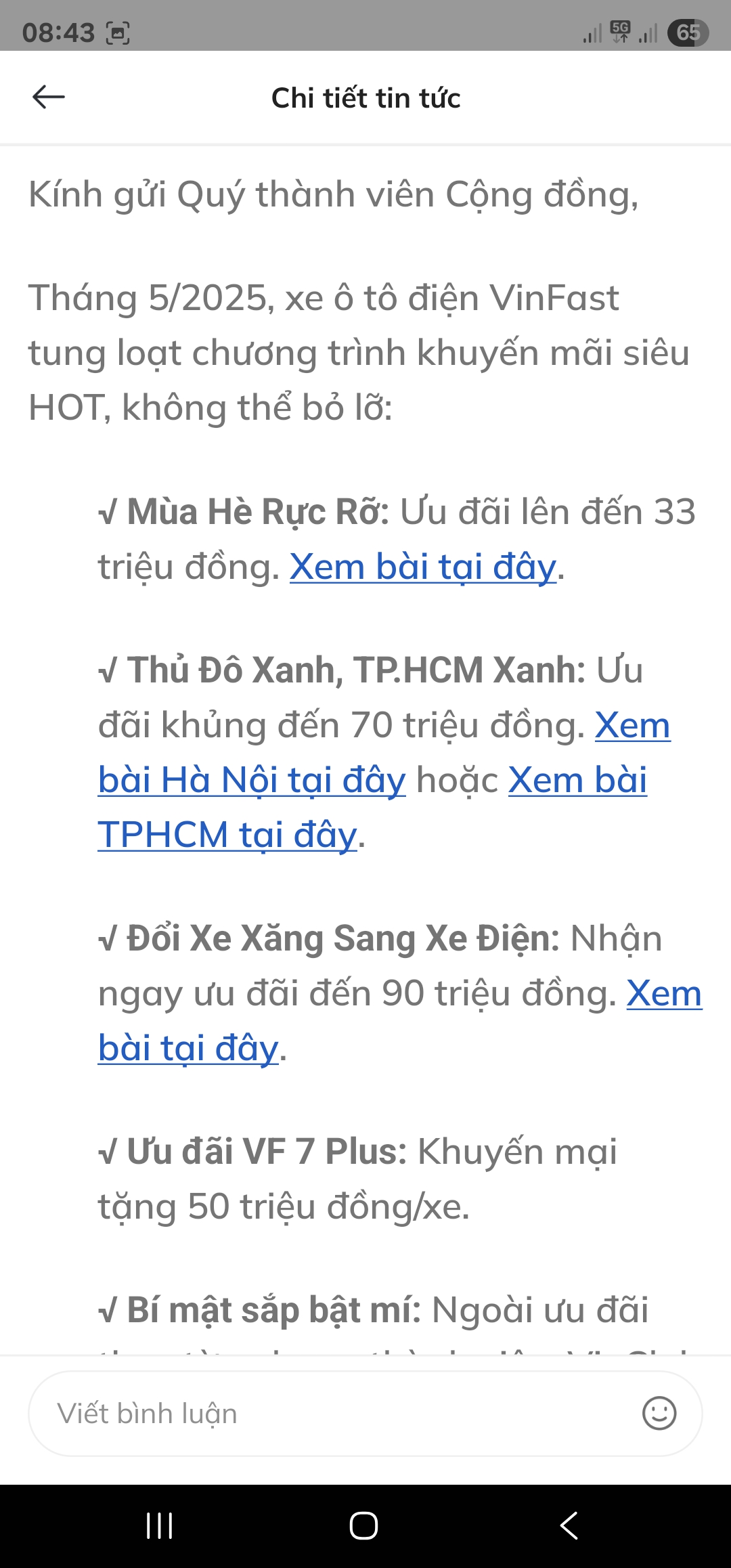
Task: Open the recent apps view
Action: pyautogui.click(x=160, y=1526)
